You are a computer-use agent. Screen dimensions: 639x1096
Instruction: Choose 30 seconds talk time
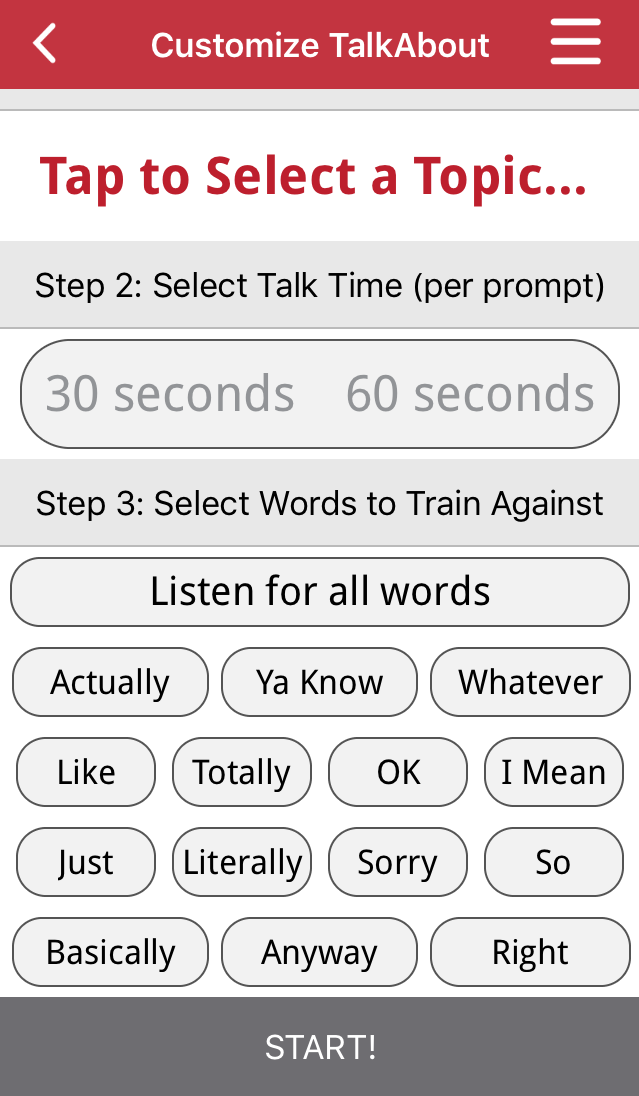pyautogui.click(x=170, y=394)
